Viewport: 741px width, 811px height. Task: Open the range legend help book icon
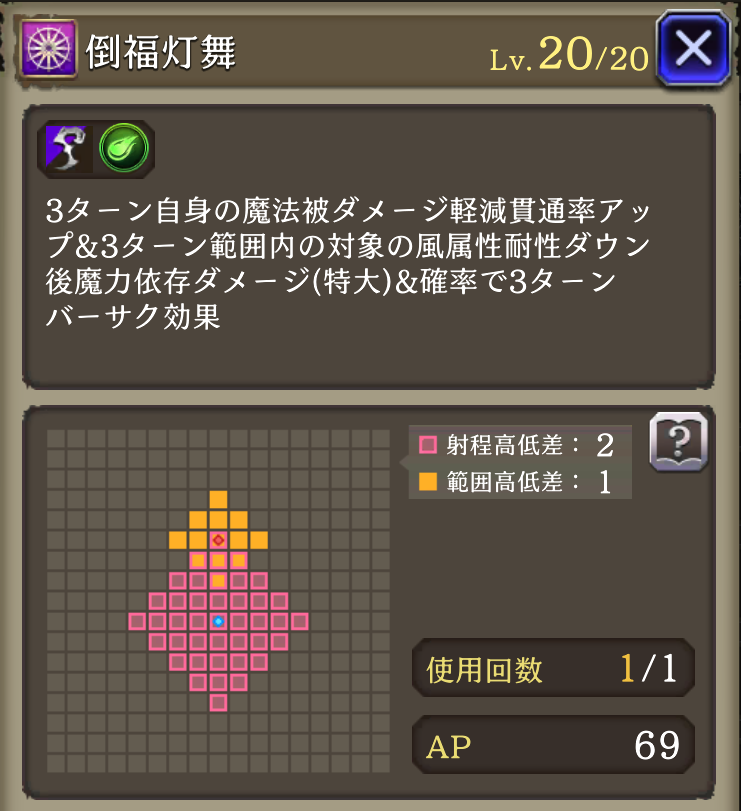[678, 441]
